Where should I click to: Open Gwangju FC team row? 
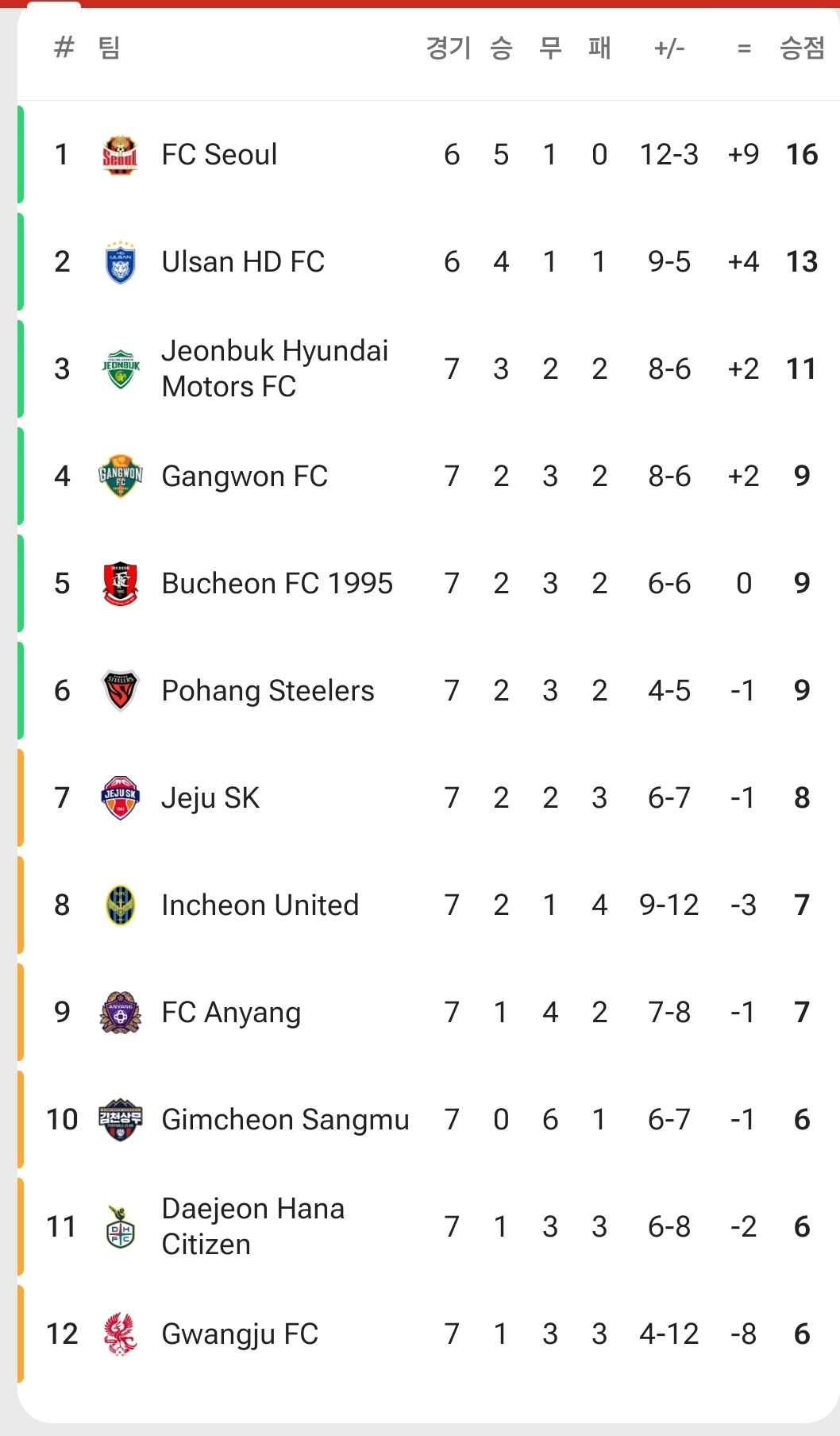pos(429,1334)
